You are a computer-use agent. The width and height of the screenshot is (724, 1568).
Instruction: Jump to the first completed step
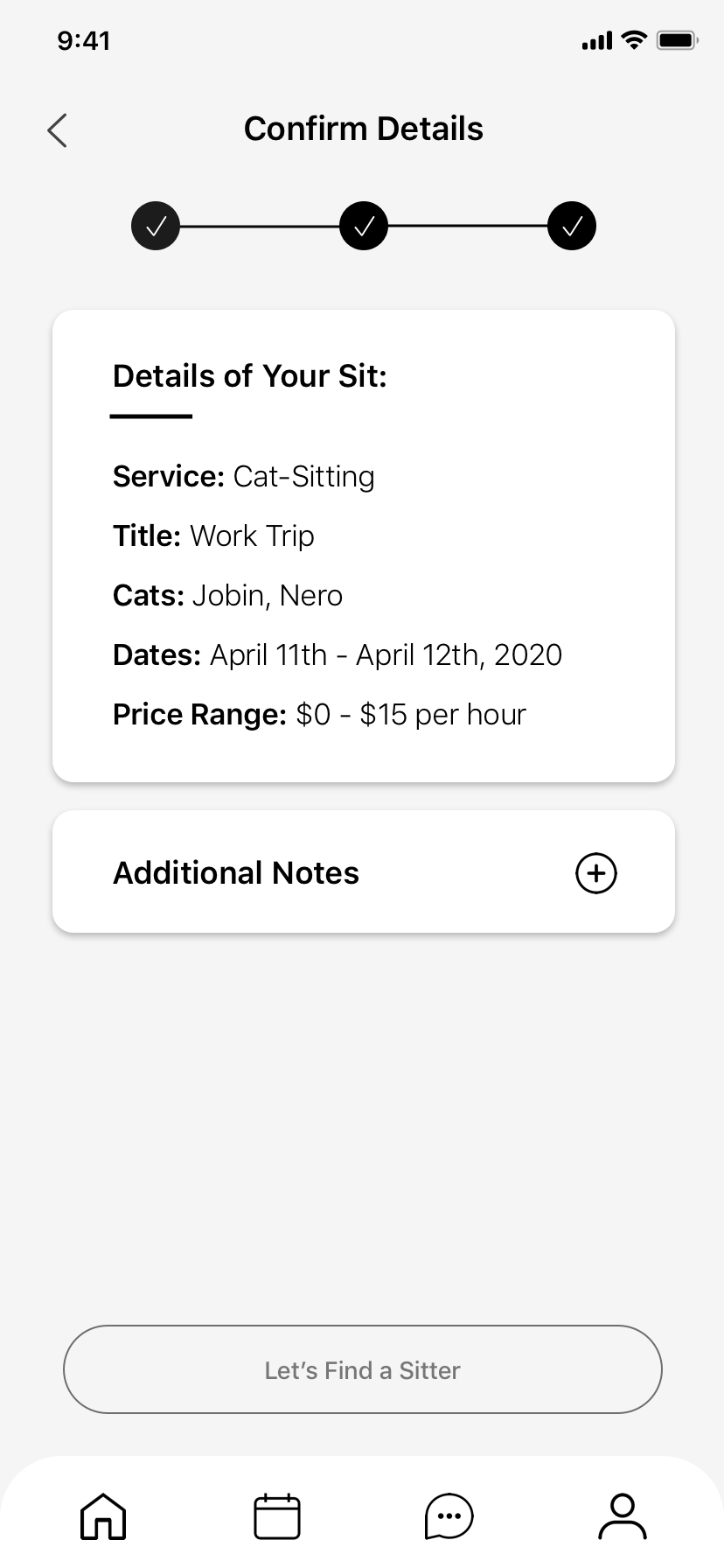tap(156, 226)
